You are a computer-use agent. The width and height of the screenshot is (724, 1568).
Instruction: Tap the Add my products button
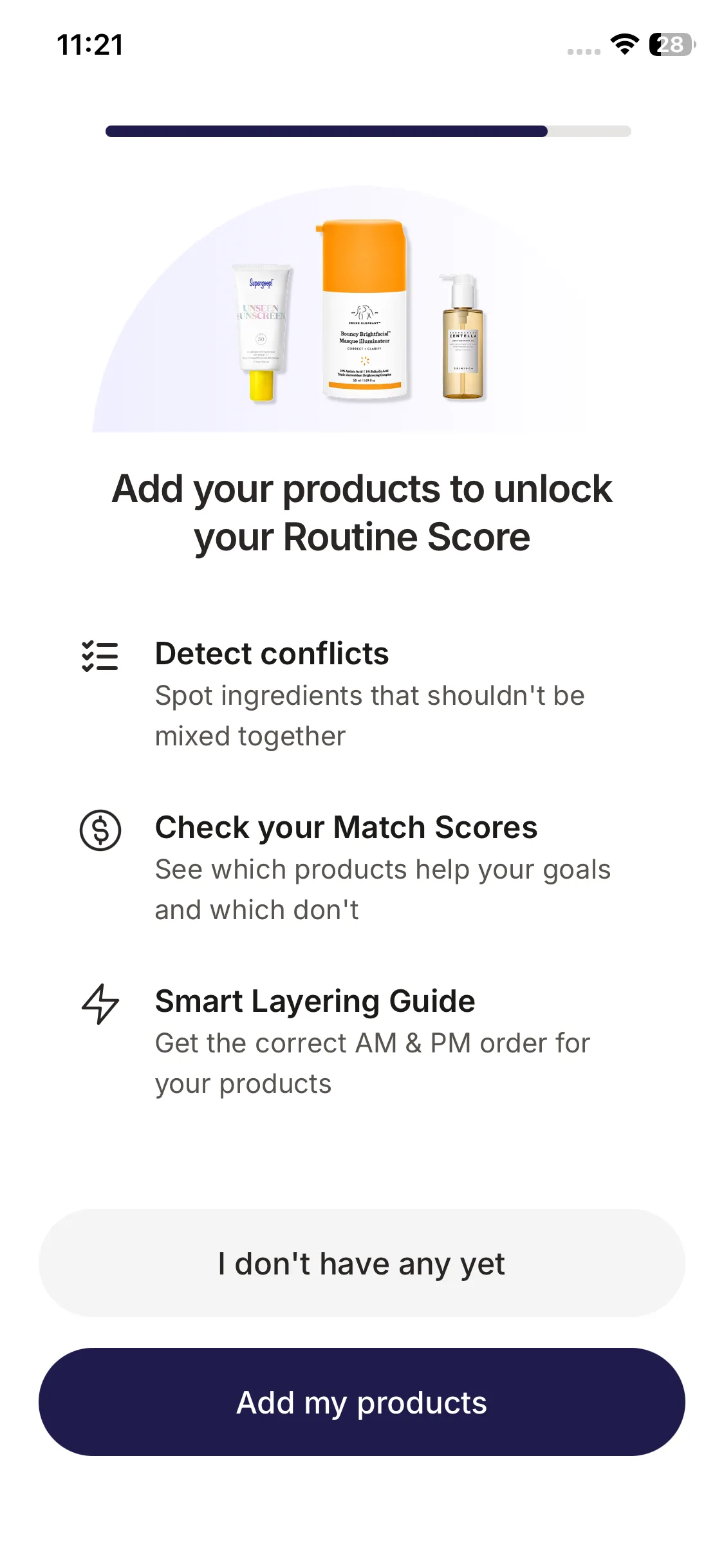(362, 1402)
